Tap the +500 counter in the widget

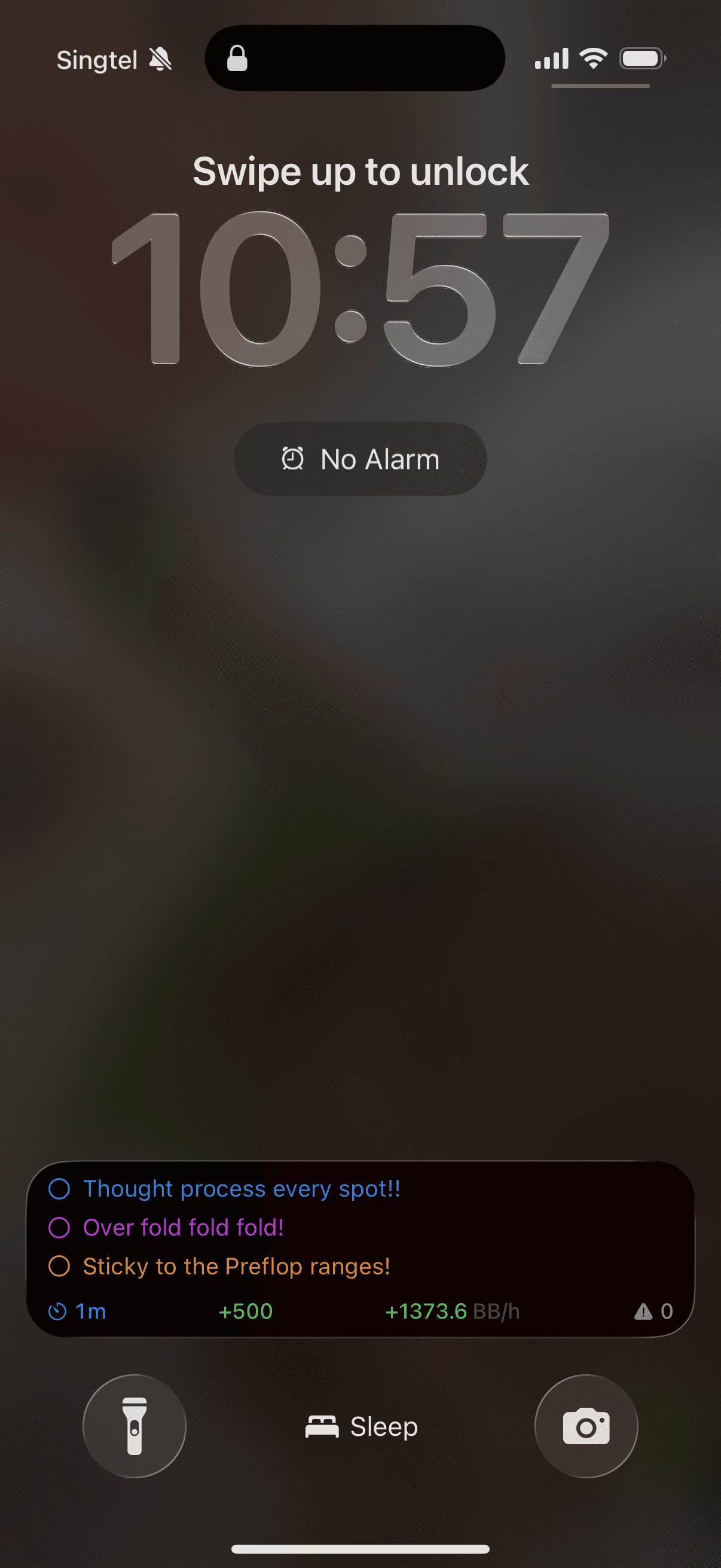click(x=246, y=1311)
